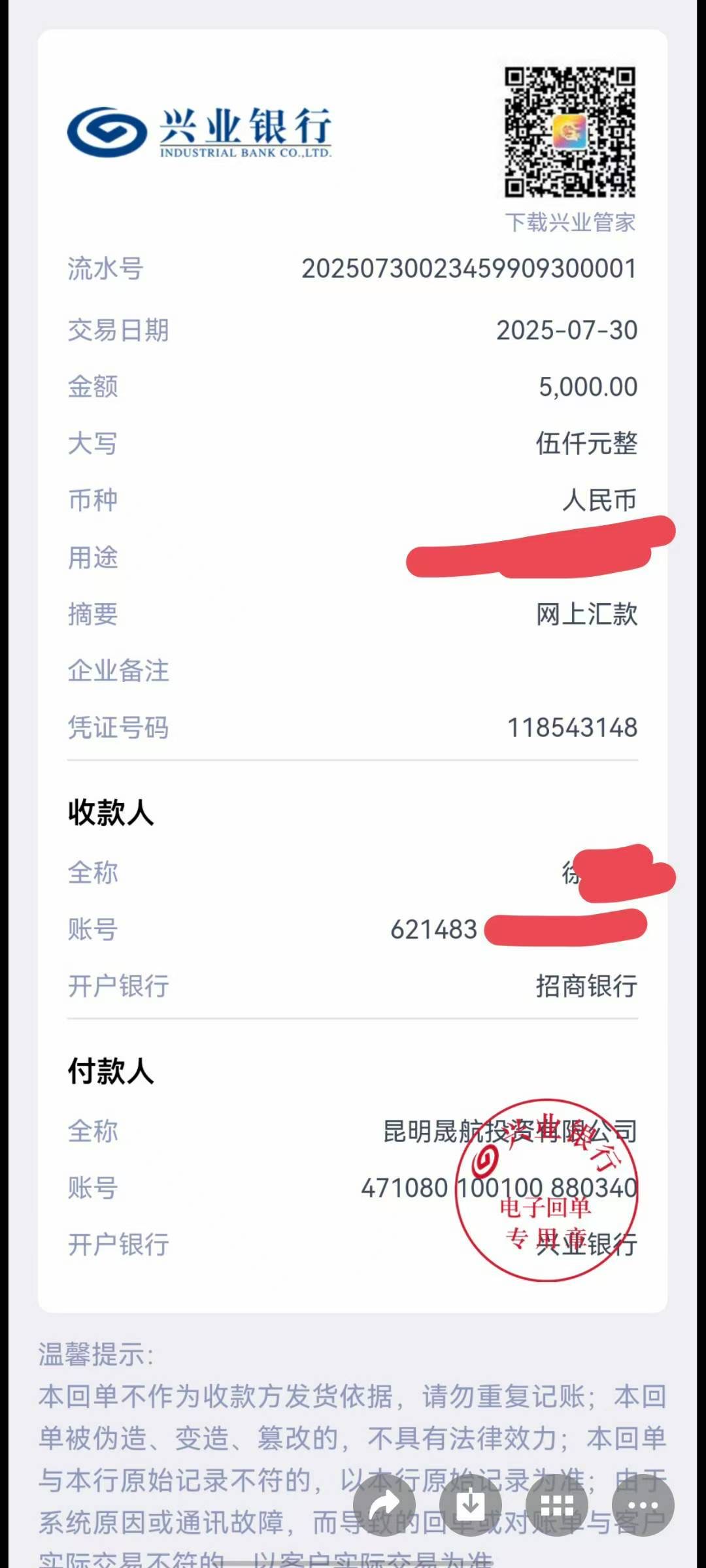Open the three-dot more options button
706x1568 pixels.
[643, 1505]
